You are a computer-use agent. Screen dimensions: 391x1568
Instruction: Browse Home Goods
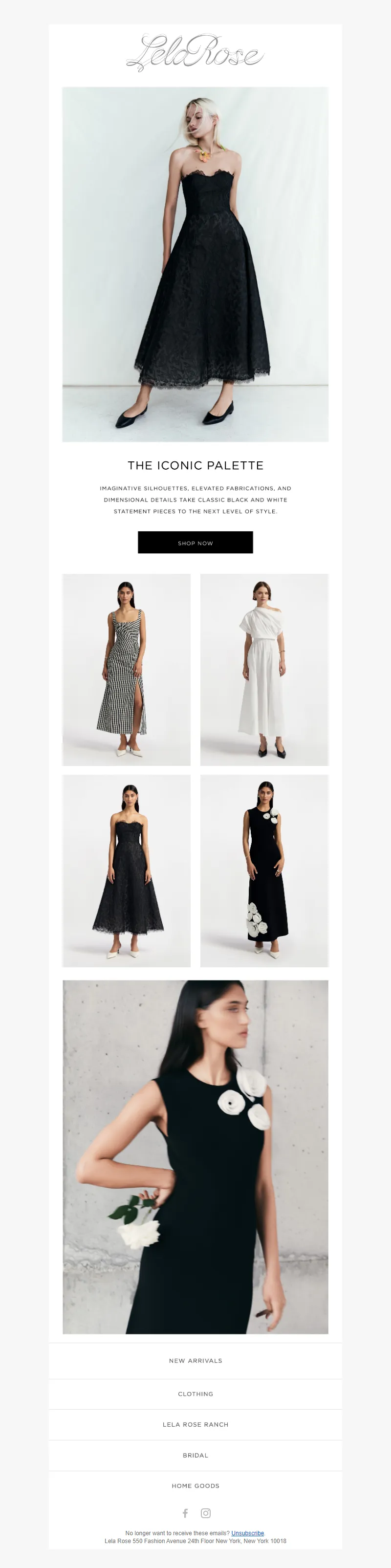coord(195,1485)
